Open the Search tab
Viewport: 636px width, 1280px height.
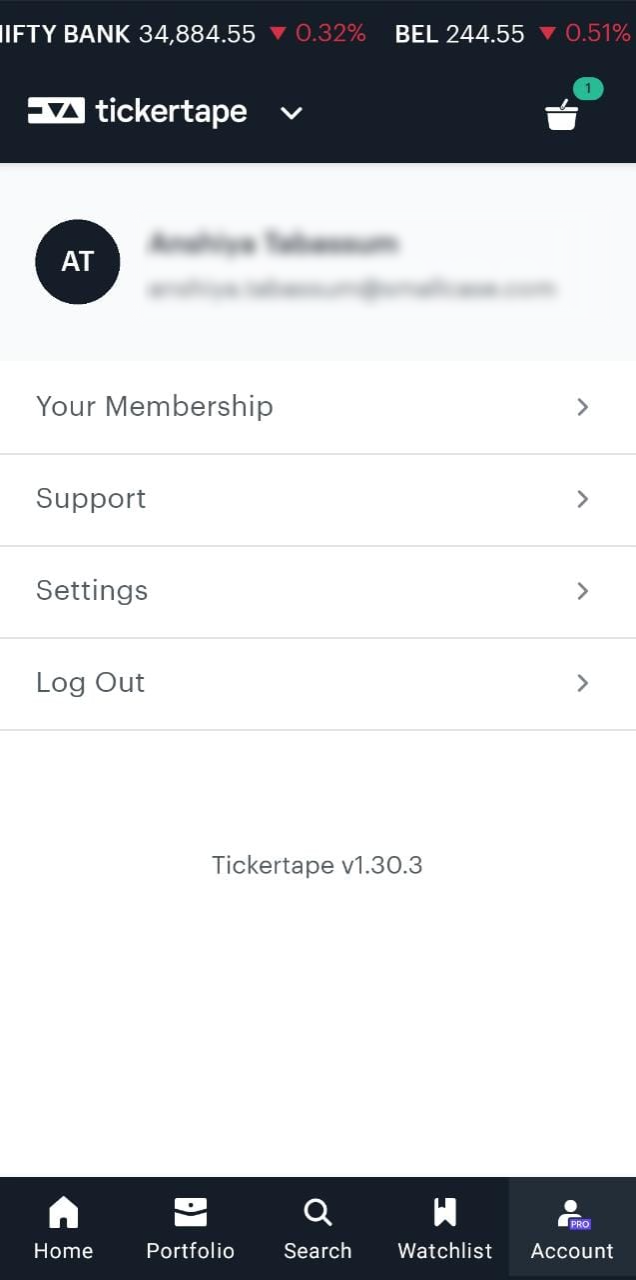point(318,1229)
